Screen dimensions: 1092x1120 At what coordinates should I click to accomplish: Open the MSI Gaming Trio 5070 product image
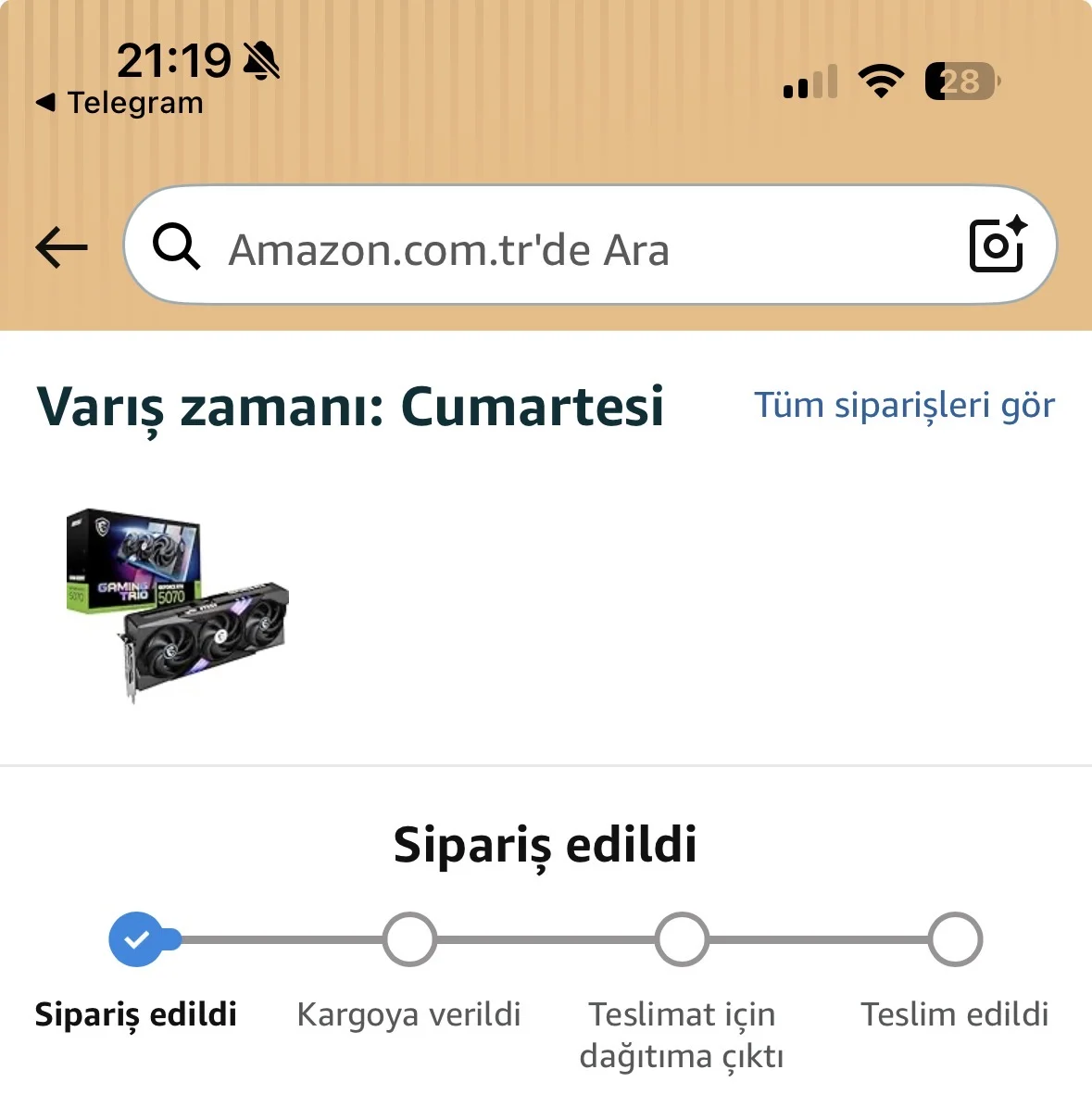pyautogui.click(x=178, y=604)
